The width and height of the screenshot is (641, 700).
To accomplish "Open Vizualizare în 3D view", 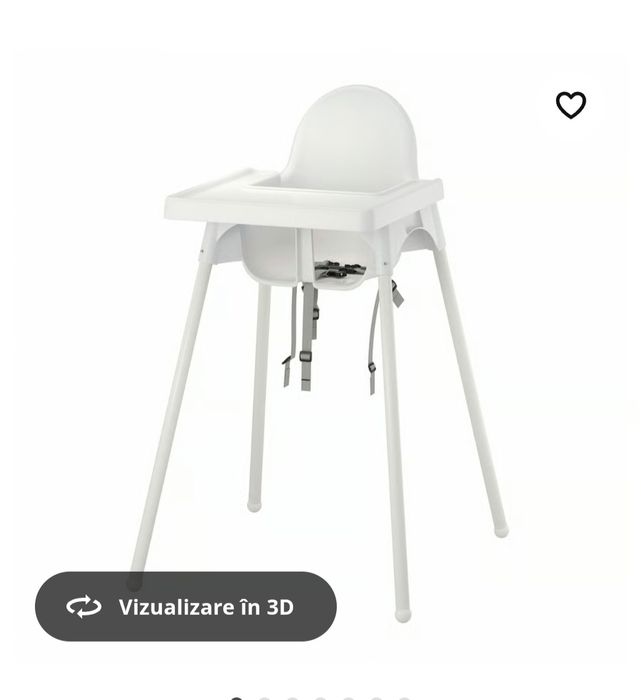I will pos(186,606).
